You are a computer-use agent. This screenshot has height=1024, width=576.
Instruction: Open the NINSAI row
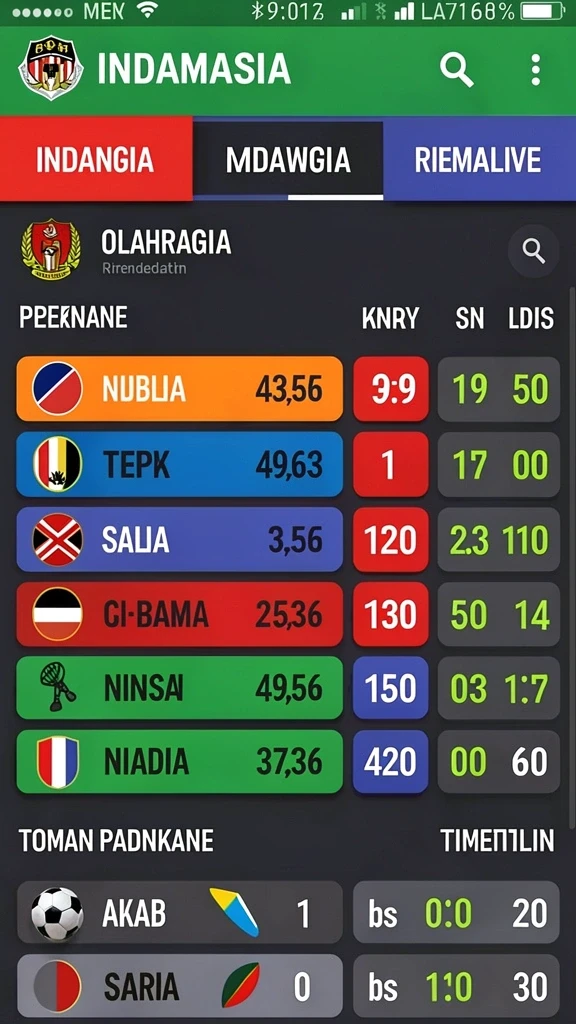(180, 688)
